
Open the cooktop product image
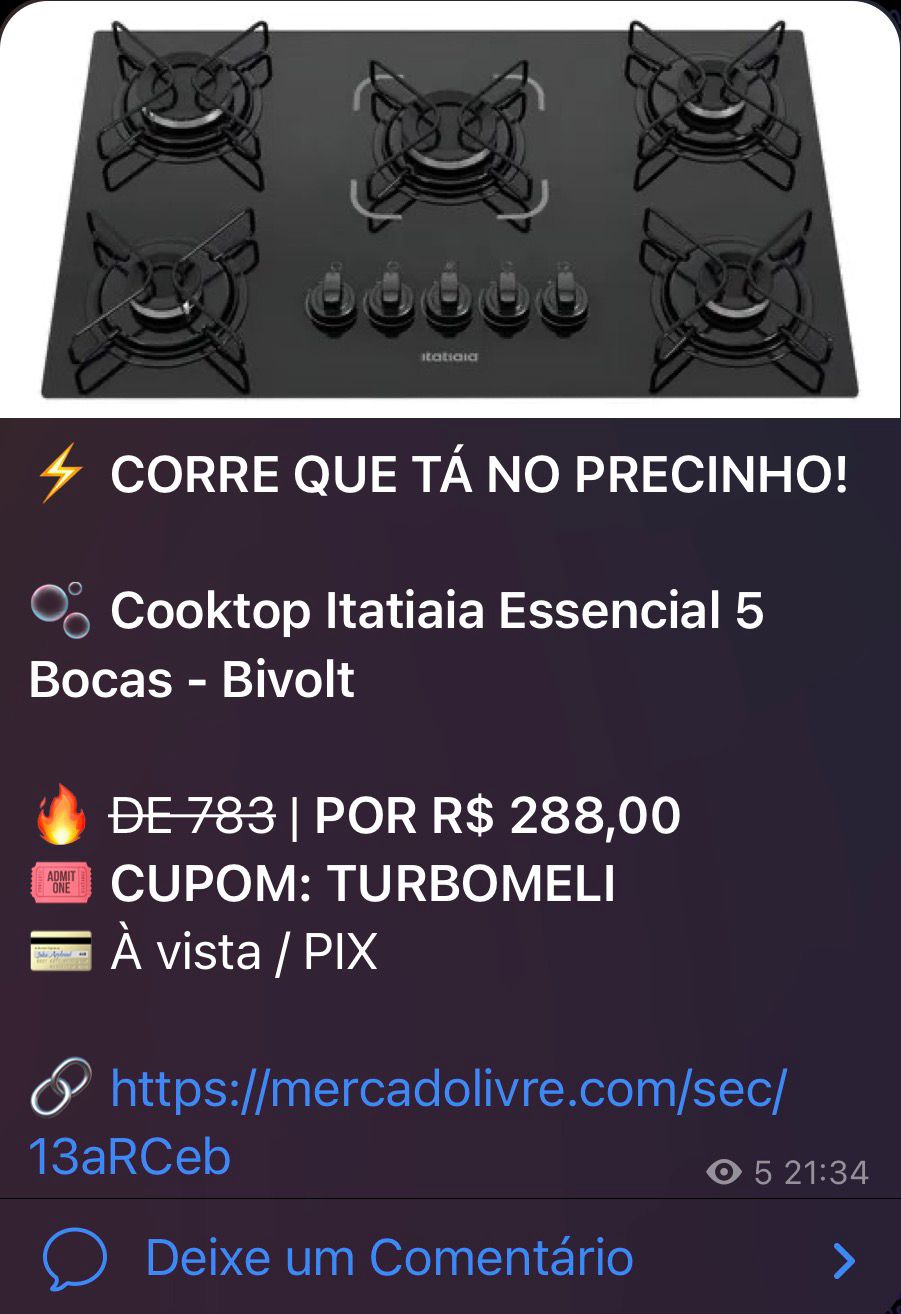click(x=450, y=210)
